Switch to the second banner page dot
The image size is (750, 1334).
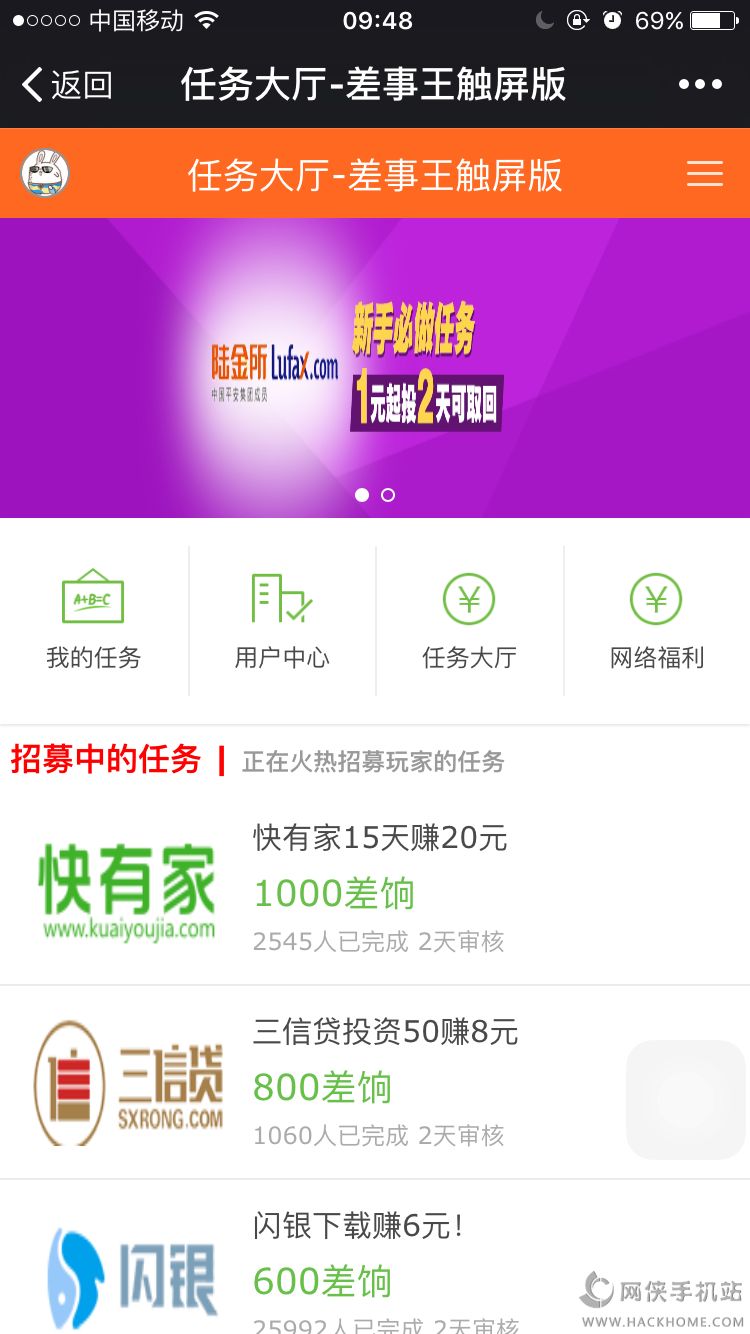pos(388,495)
